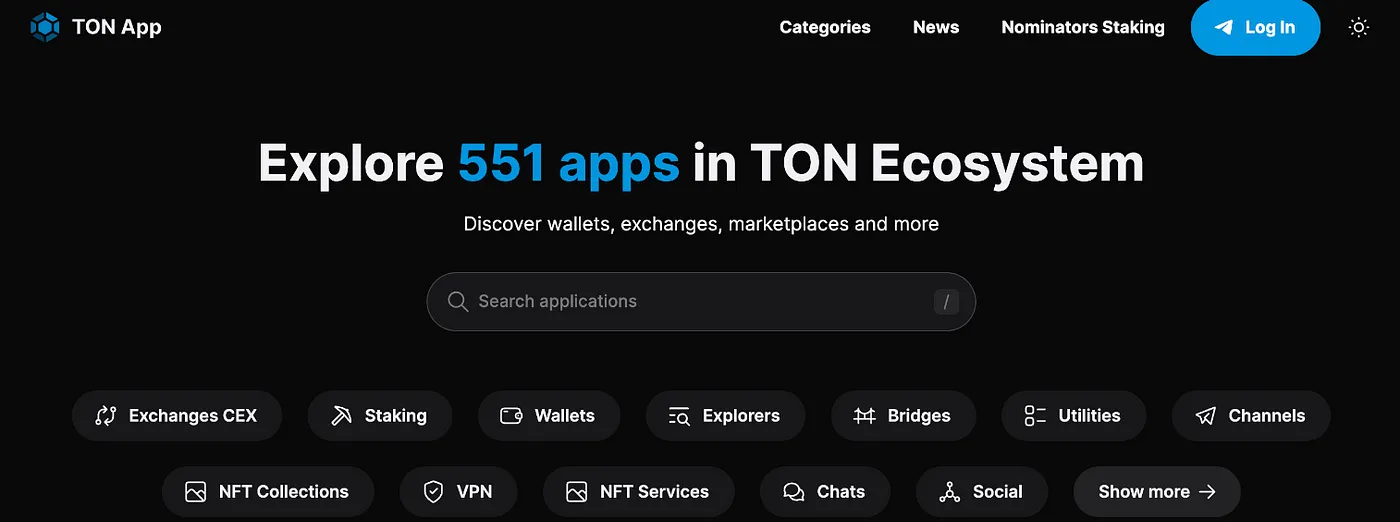Select the Exchanges CEX chip
Viewport: 1400px width, 522px height.
click(x=177, y=416)
